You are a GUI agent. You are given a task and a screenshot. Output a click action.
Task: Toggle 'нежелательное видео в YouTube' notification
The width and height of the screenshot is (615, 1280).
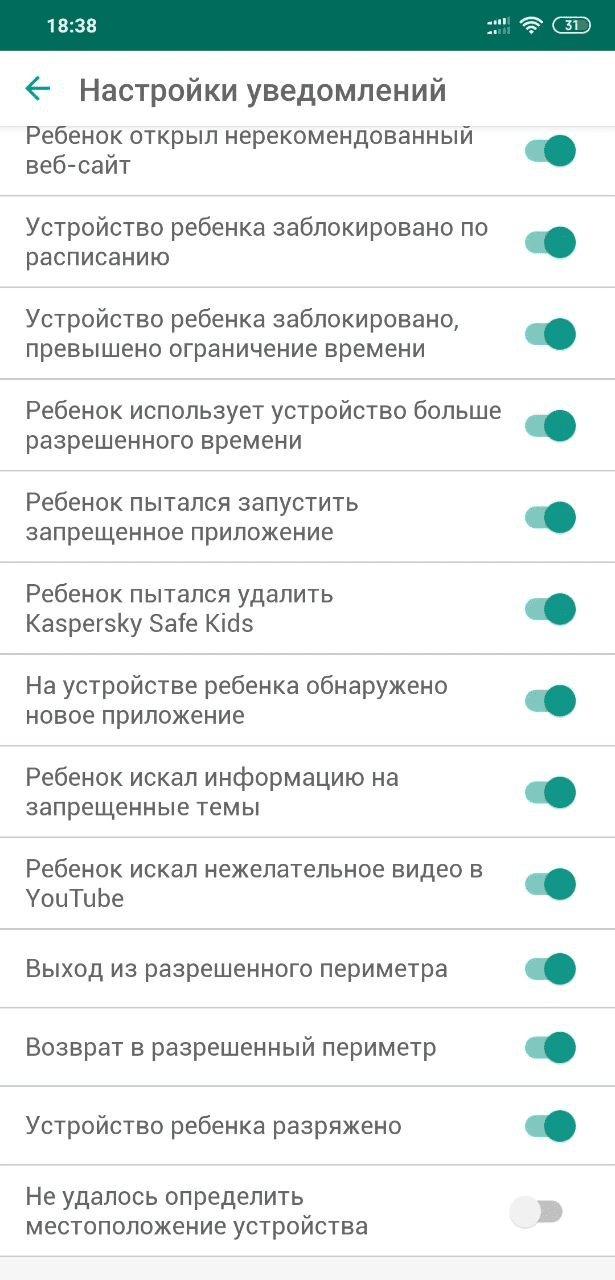pyautogui.click(x=550, y=883)
